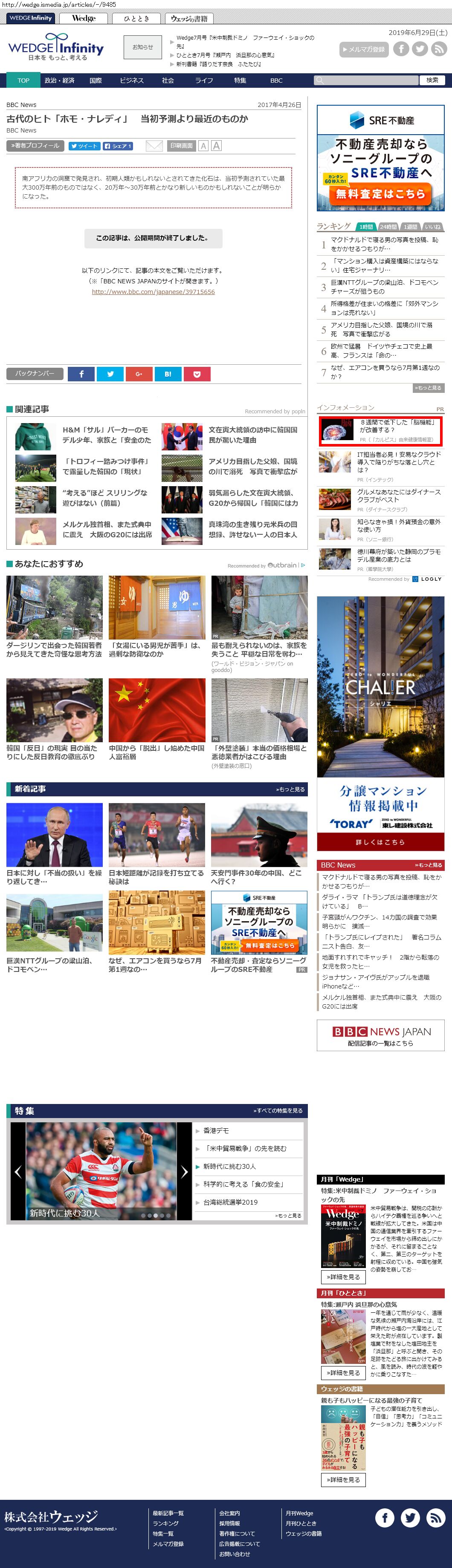Switch ranking to the 24時間 tab
The height and width of the screenshot is (1568, 452).
[388, 226]
